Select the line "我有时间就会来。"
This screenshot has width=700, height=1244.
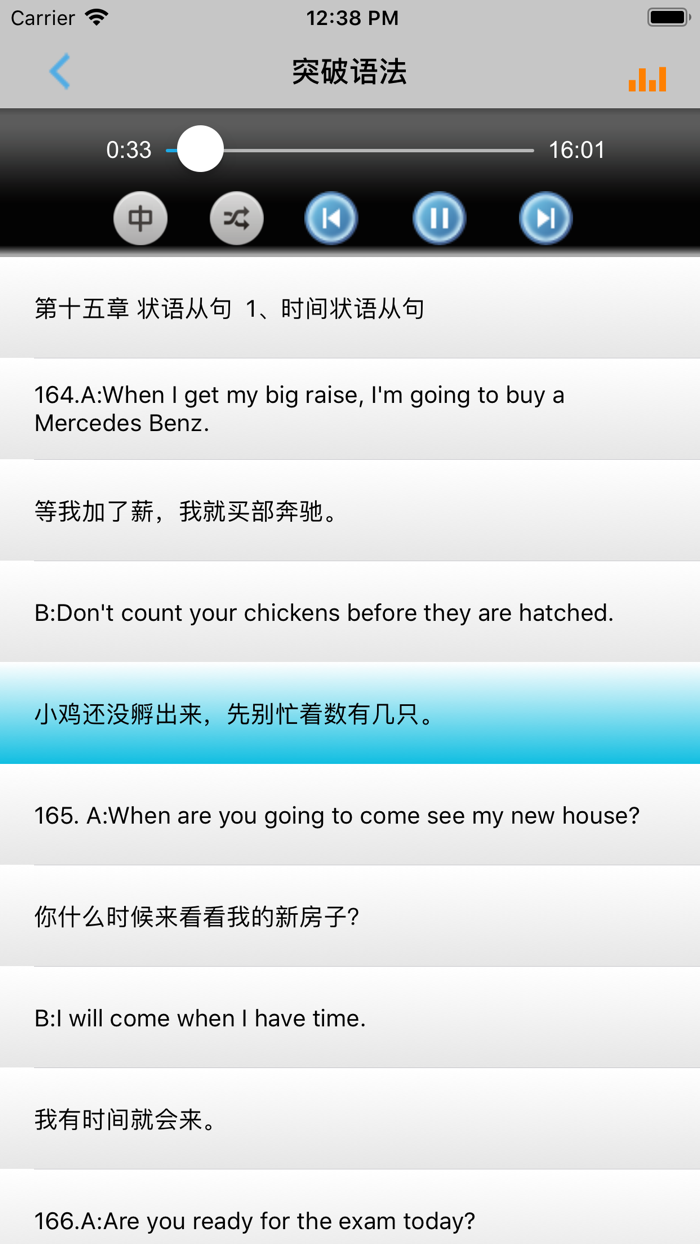click(x=350, y=1119)
